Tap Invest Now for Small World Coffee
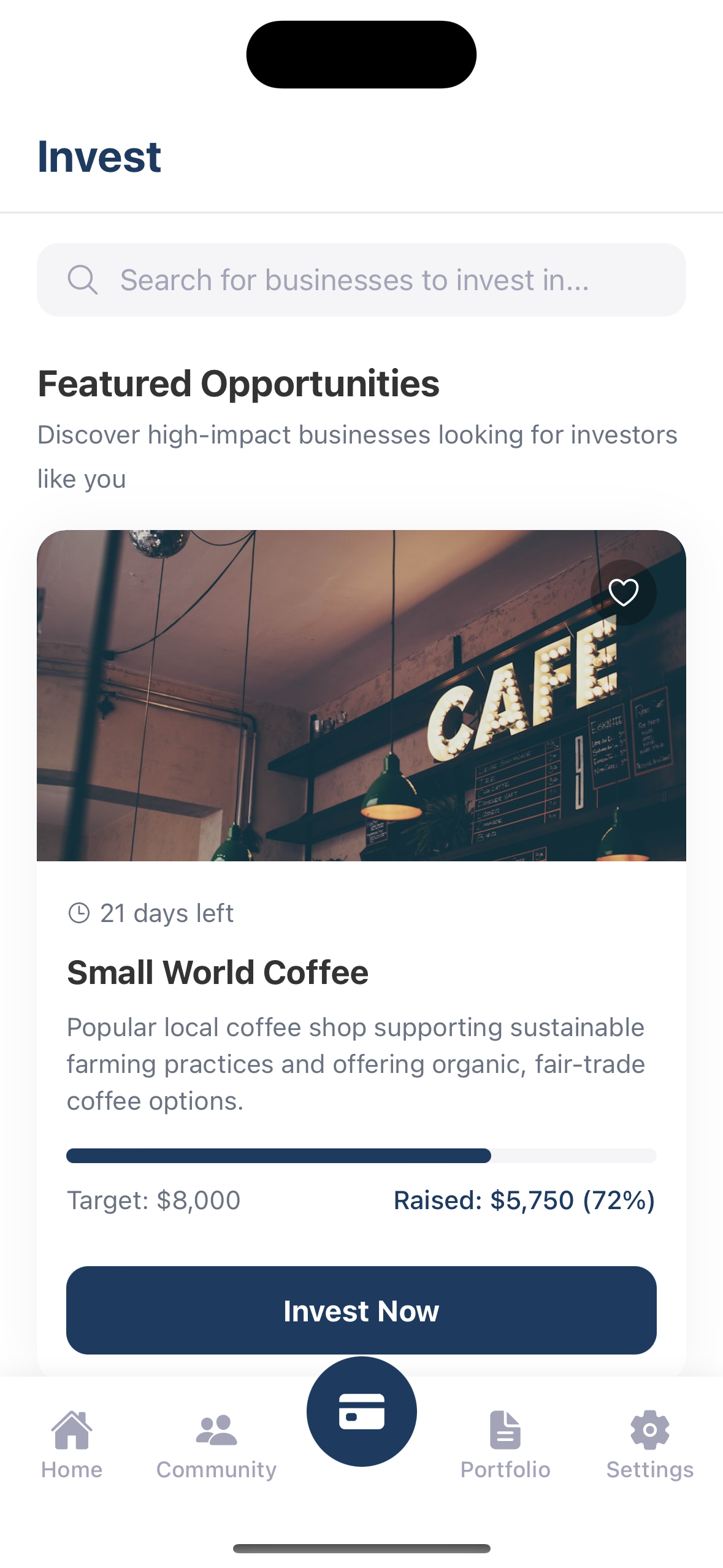The width and height of the screenshot is (723, 1568). [361, 1310]
